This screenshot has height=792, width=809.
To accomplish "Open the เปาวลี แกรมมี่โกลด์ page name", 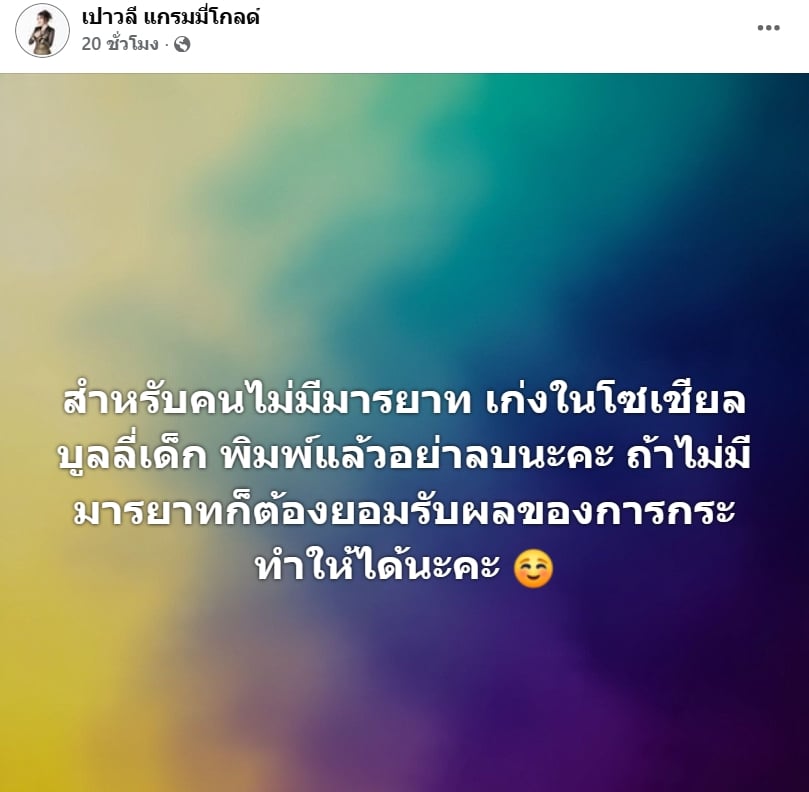I will [171, 17].
